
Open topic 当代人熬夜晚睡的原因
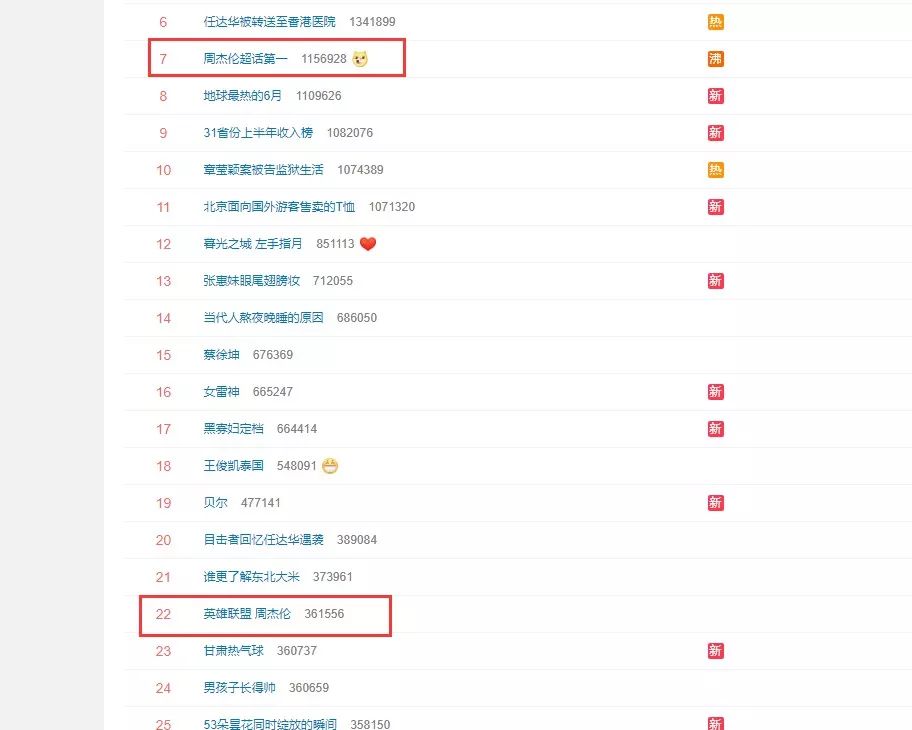point(263,318)
